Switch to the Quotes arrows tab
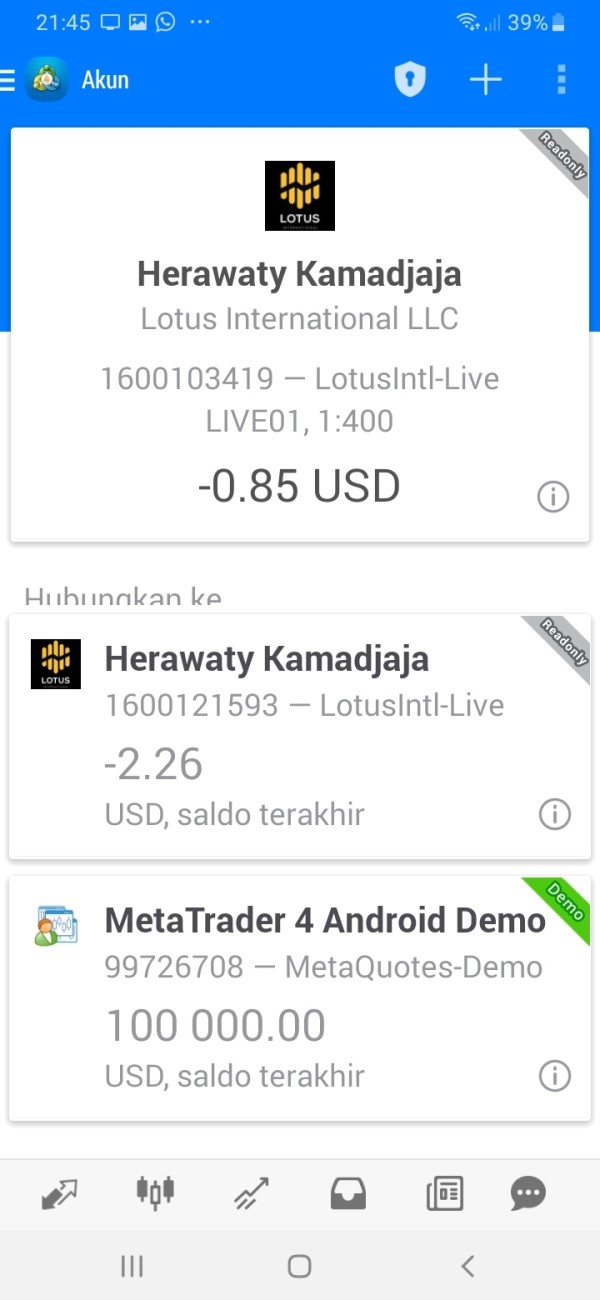The height and width of the screenshot is (1300, 600). [x=59, y=1193]
